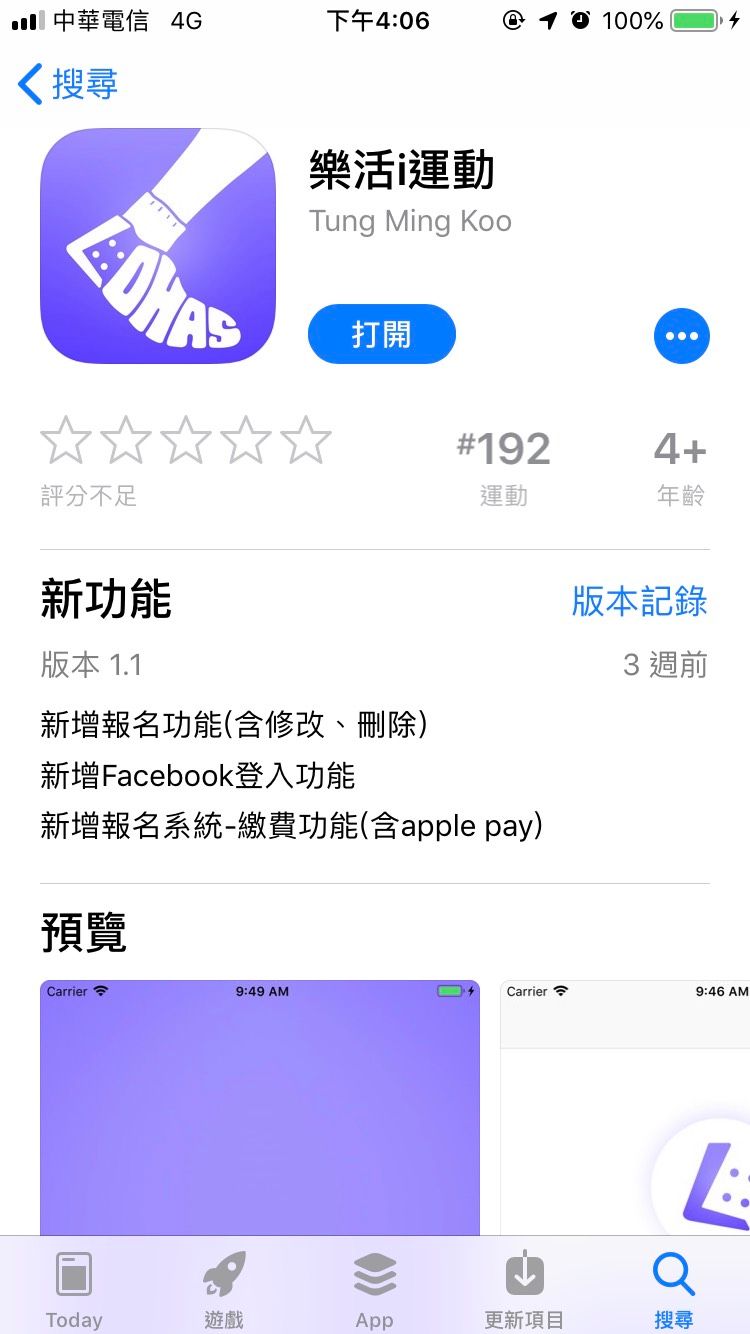Image resolution: width=750 pixels, height=1334 pixels.
Task: Tap the first star to rate the app
Action: coord(66,438)
